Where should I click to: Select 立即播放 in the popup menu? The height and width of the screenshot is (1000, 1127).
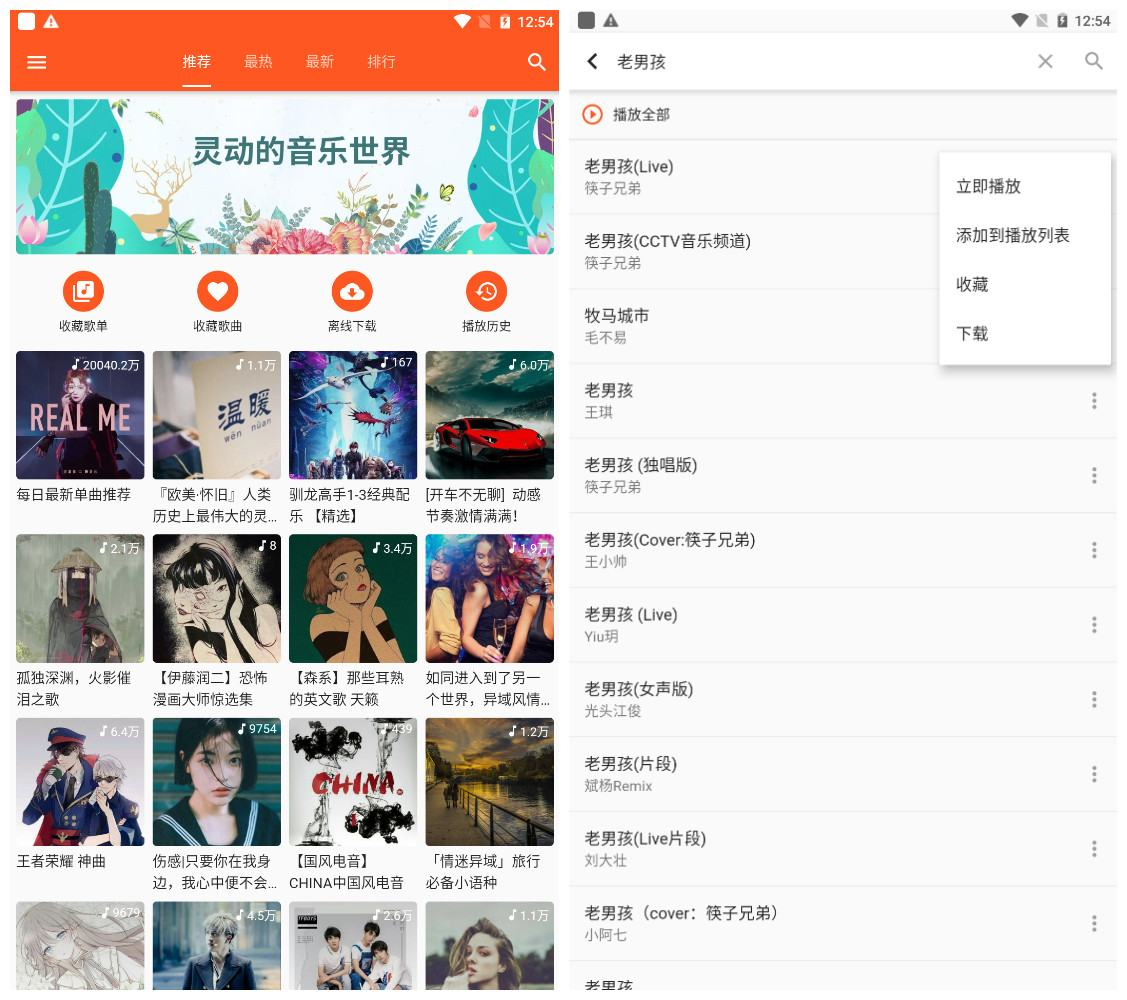[988, 186]
